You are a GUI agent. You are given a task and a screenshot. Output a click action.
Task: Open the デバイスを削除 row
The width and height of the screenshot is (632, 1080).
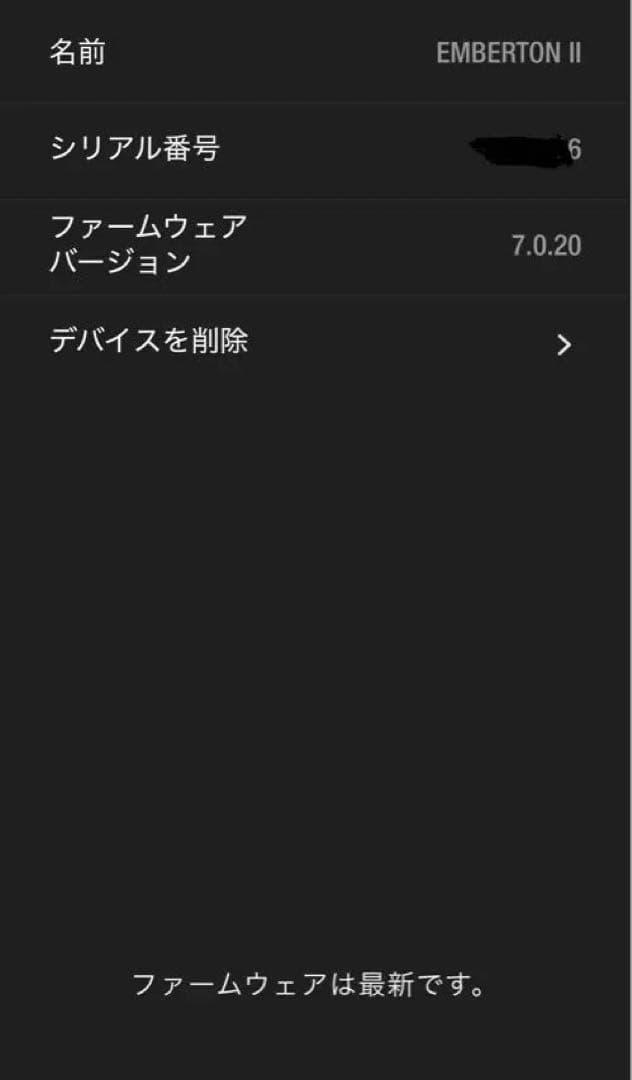point(316,343)
